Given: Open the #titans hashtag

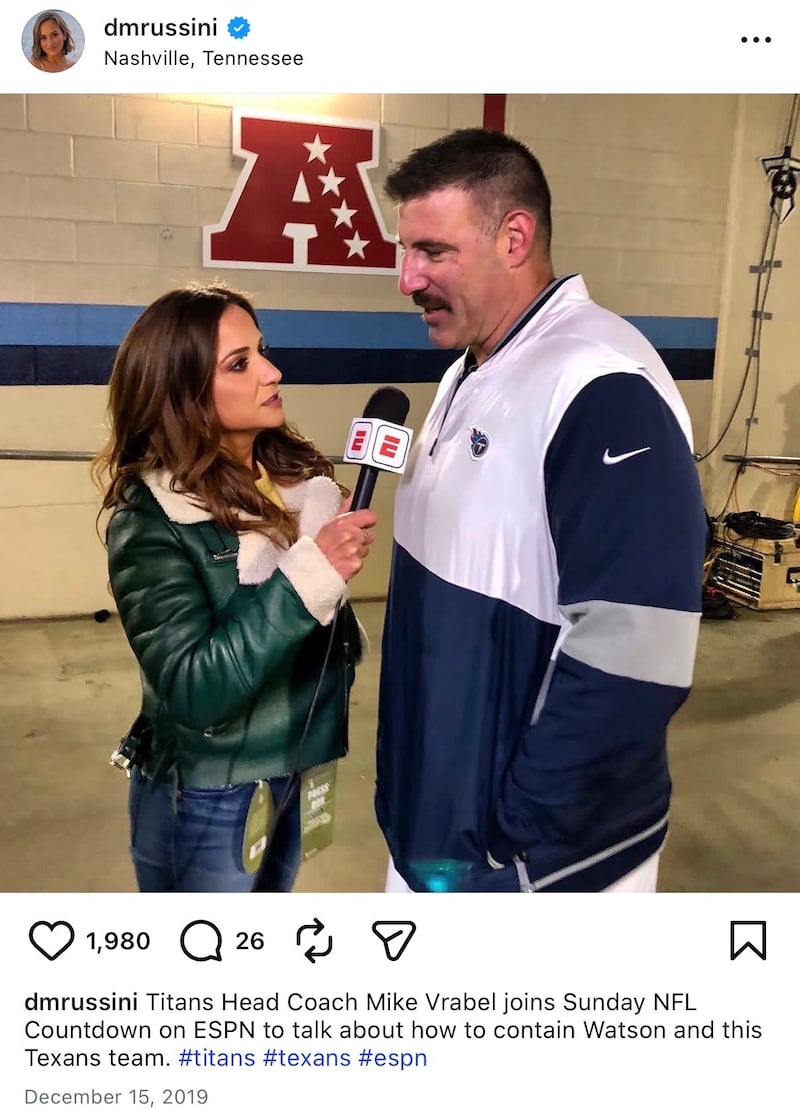Looking at the screenshot, I should pyautogui.click(x=216, y=1058).
